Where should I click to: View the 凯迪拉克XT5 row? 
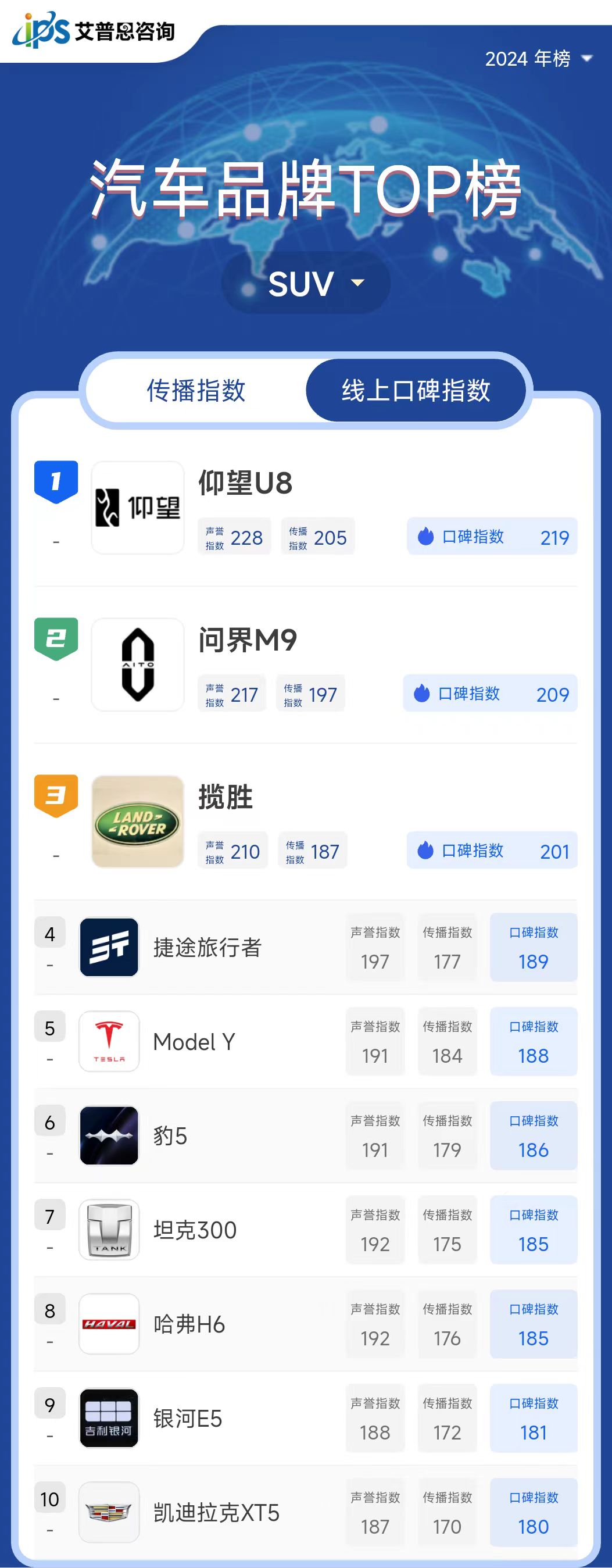point(216,1513)
